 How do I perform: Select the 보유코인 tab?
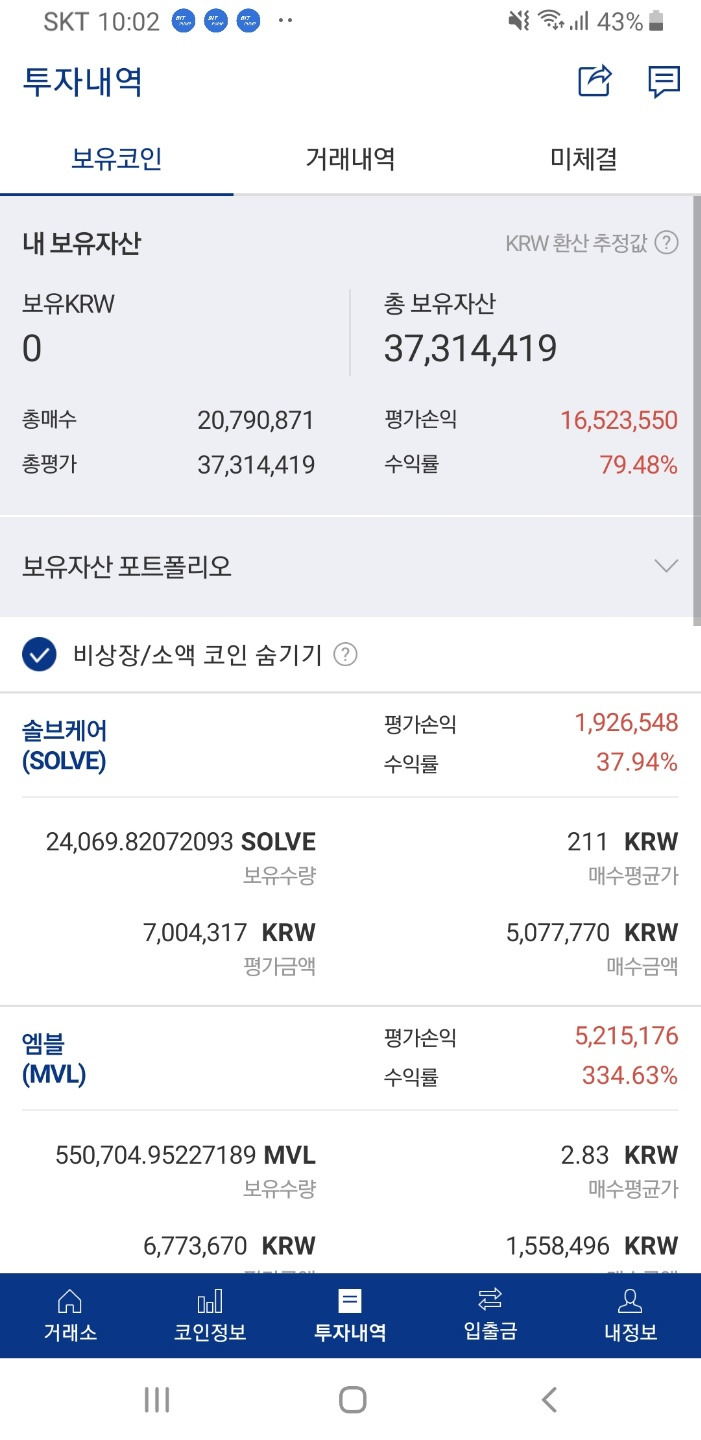(x=117, y=158)
